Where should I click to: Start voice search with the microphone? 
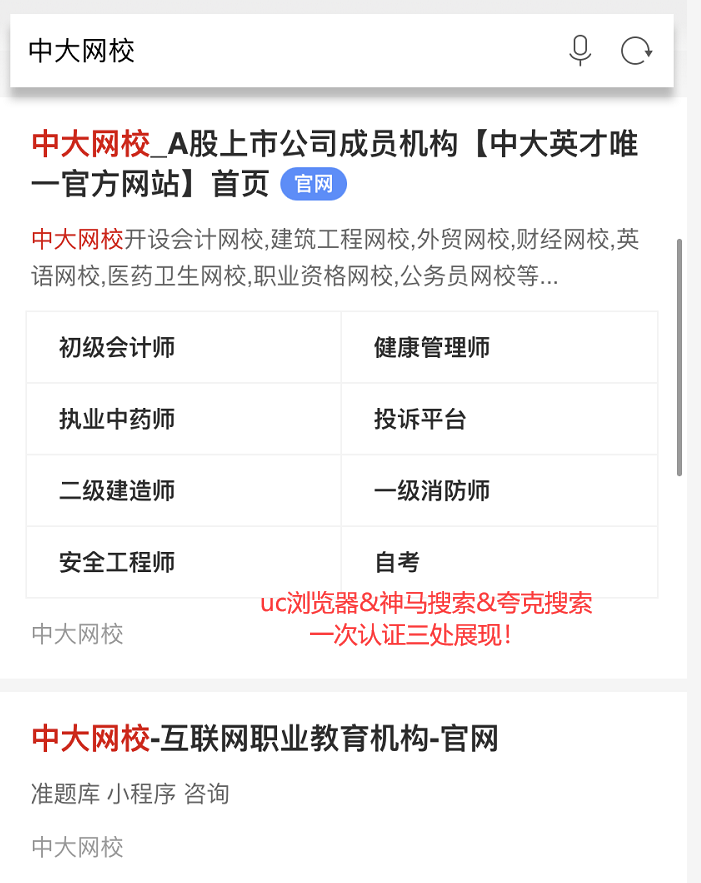580,51
